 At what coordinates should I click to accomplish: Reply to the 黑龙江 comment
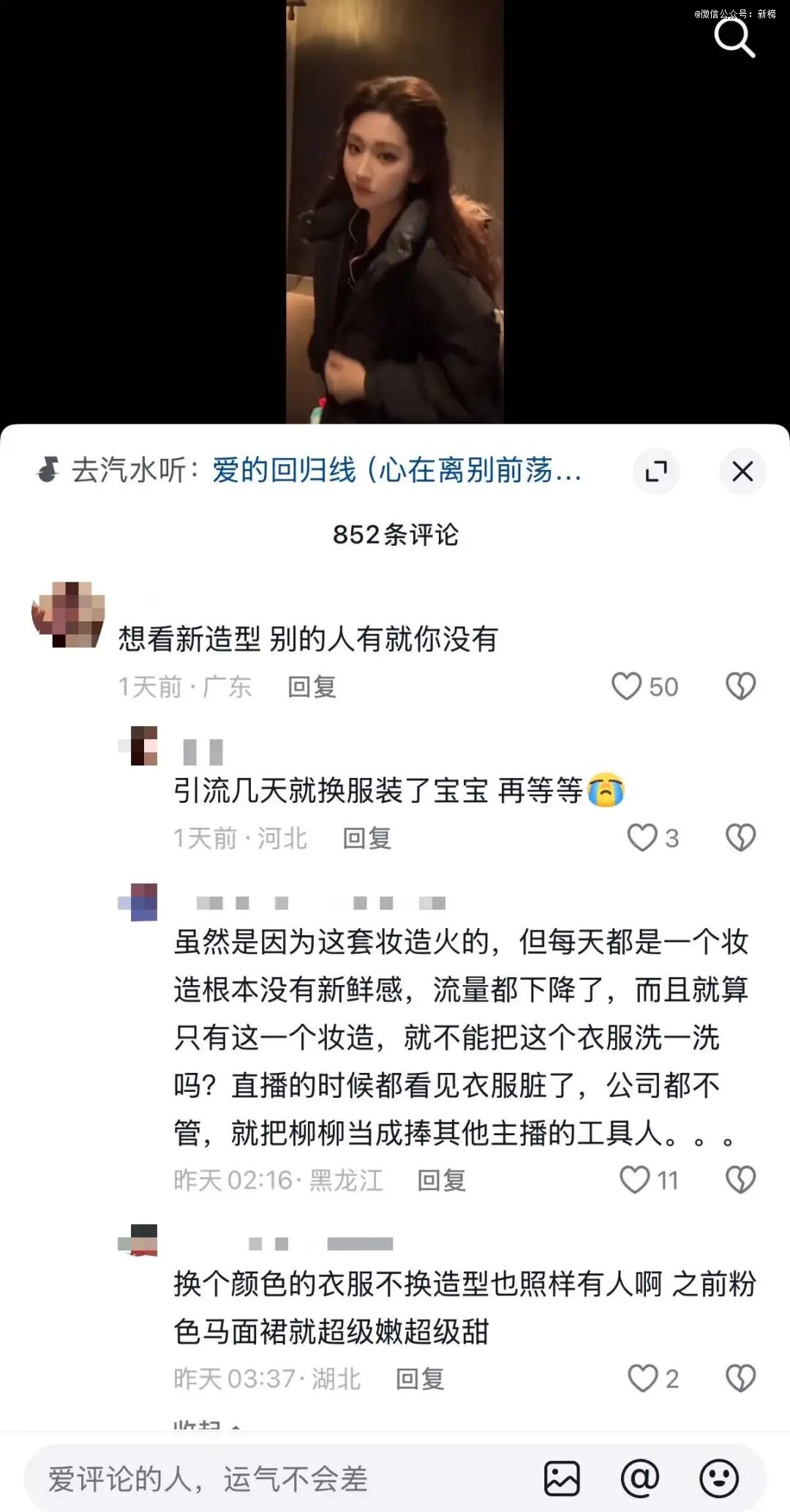point(441,1180)
